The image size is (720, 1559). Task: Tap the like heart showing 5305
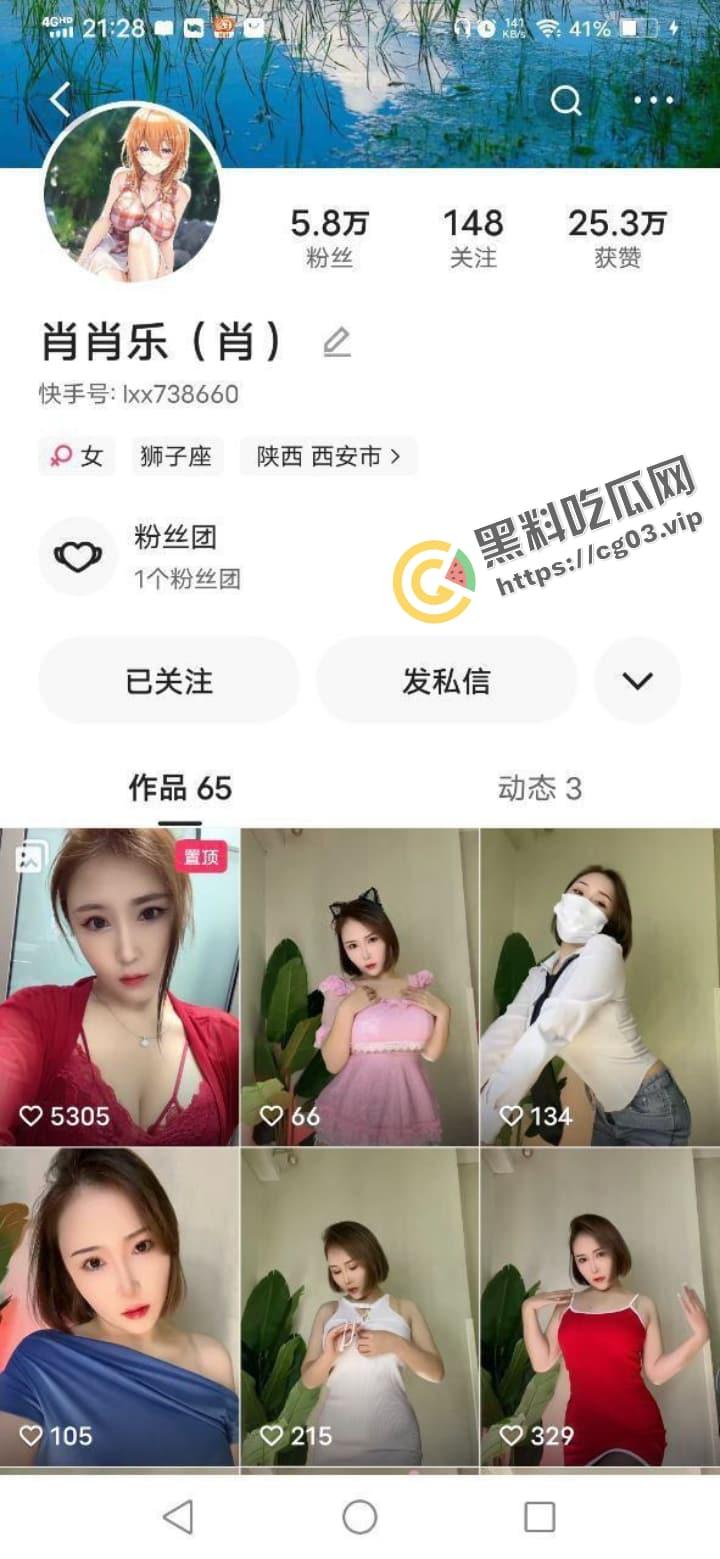tap(30, 1117)
